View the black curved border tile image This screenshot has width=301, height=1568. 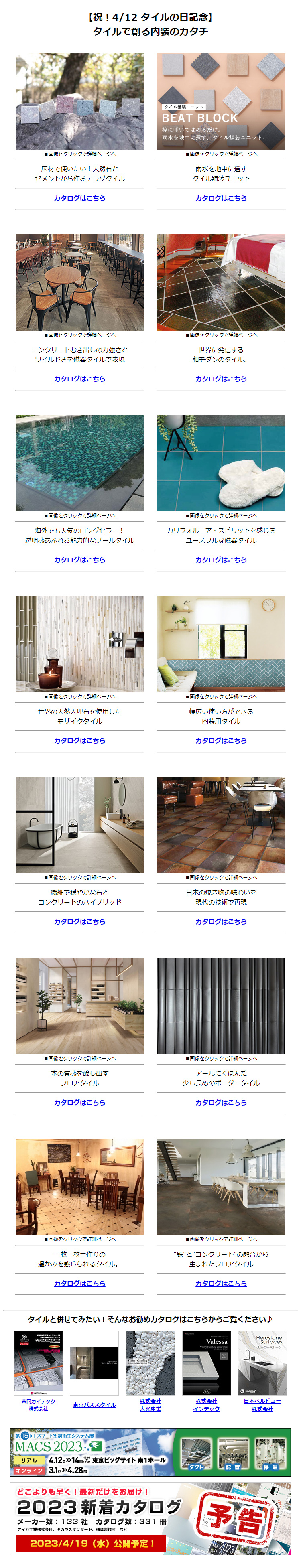tap(221, 1005)
